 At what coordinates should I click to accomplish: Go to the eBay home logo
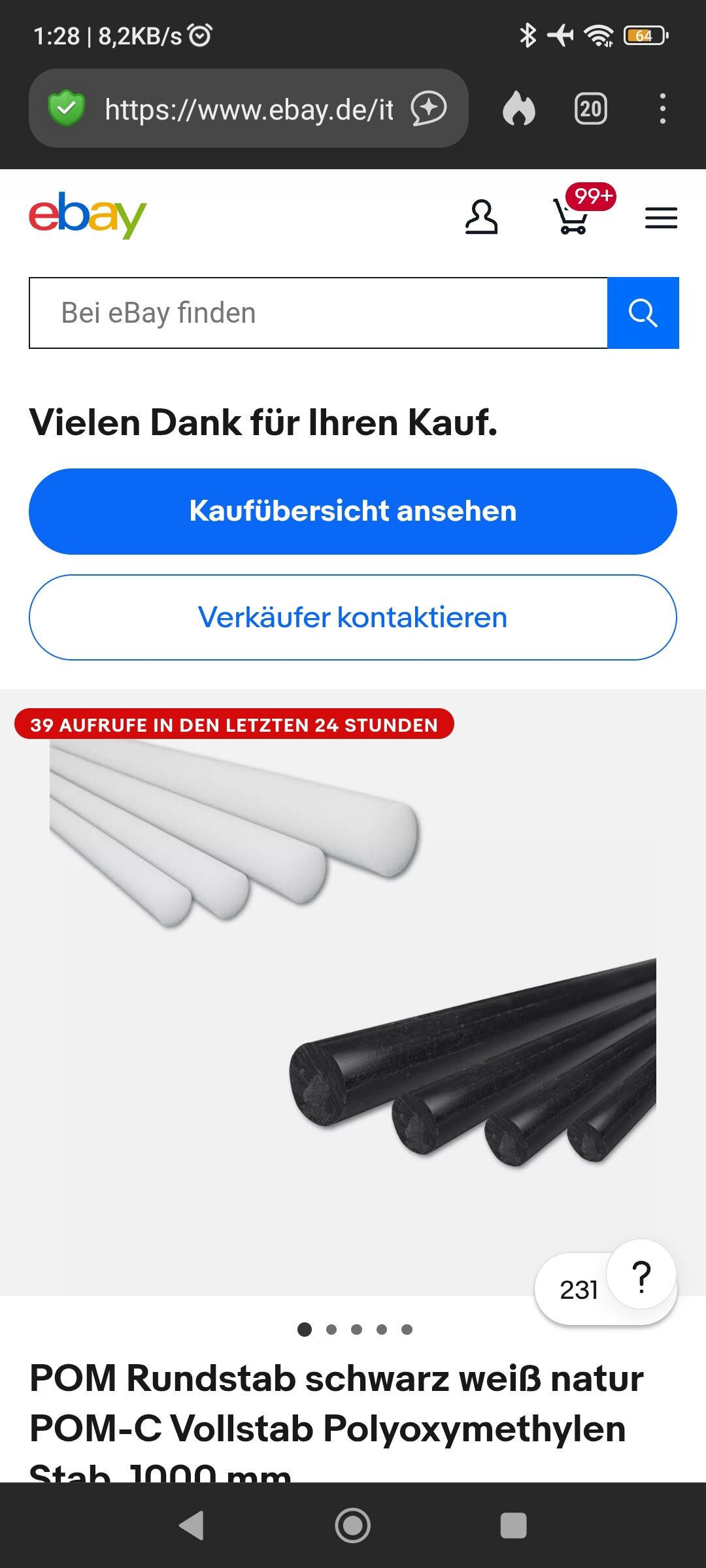pyautogui.click(x=88, y=216)
